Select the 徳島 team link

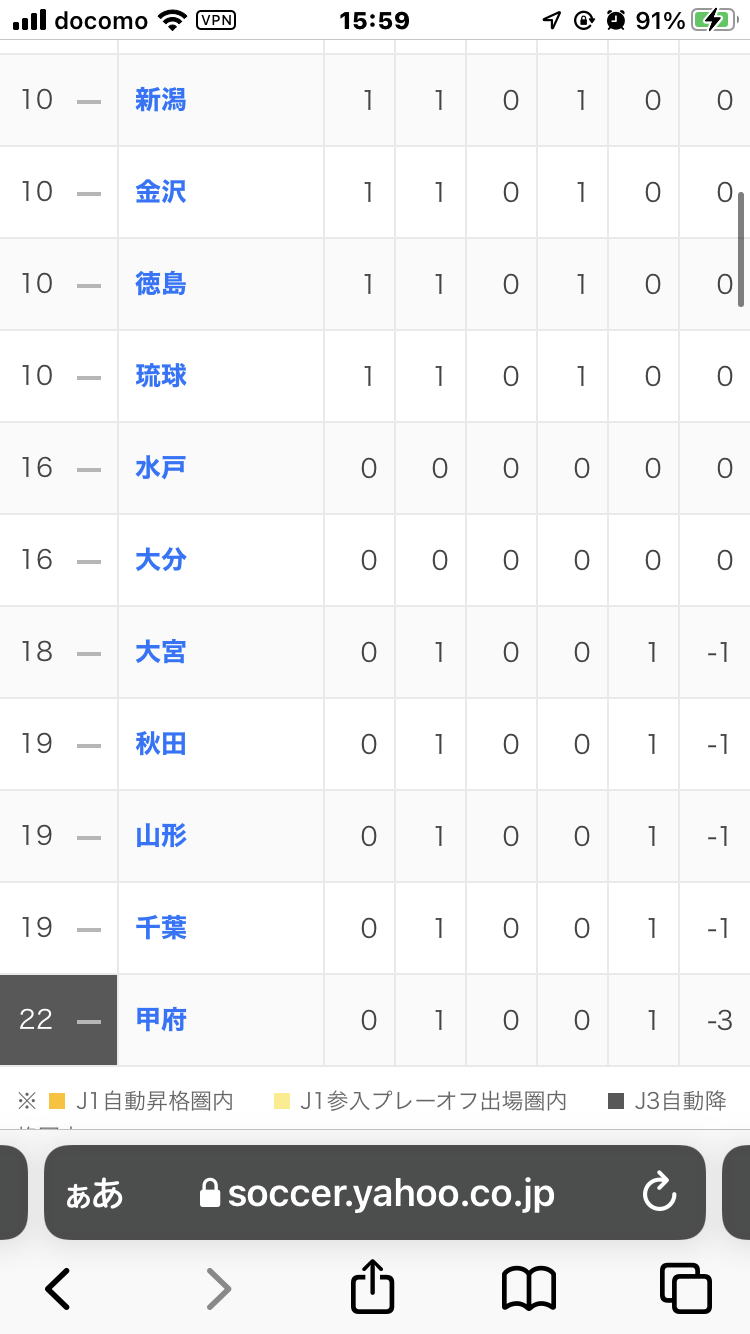tap(161, 284)
